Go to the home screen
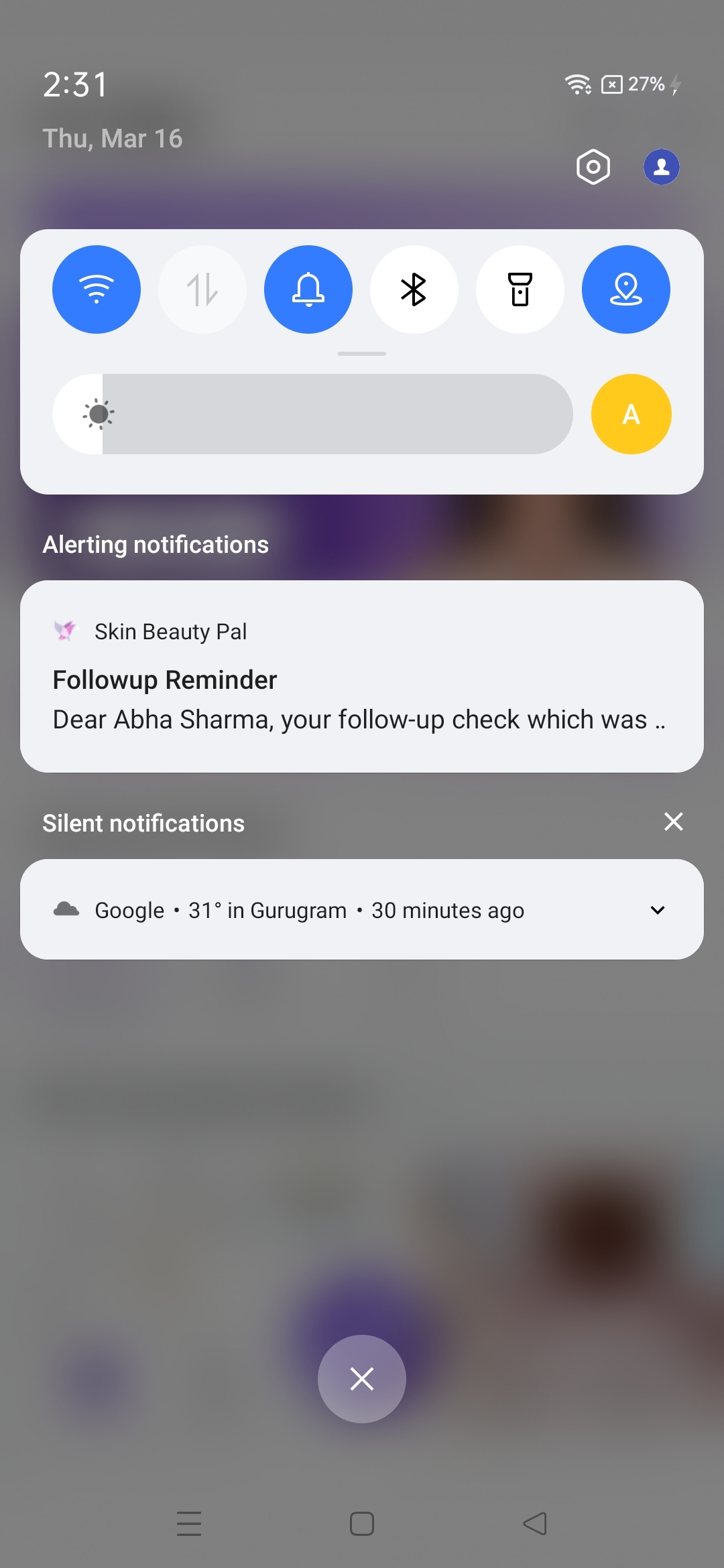 362,1524
